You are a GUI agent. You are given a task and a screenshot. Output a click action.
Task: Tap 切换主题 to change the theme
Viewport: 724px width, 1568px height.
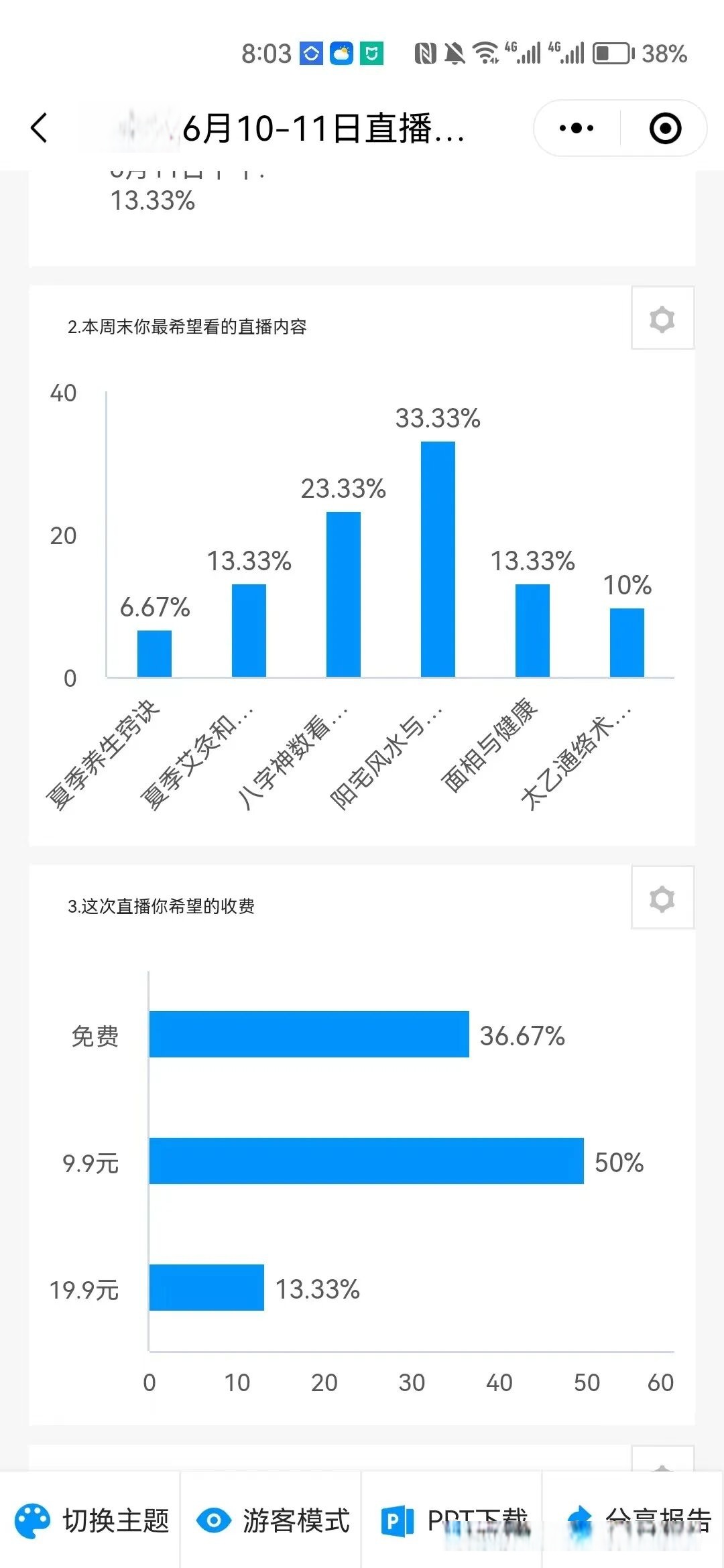(91, 1520)
